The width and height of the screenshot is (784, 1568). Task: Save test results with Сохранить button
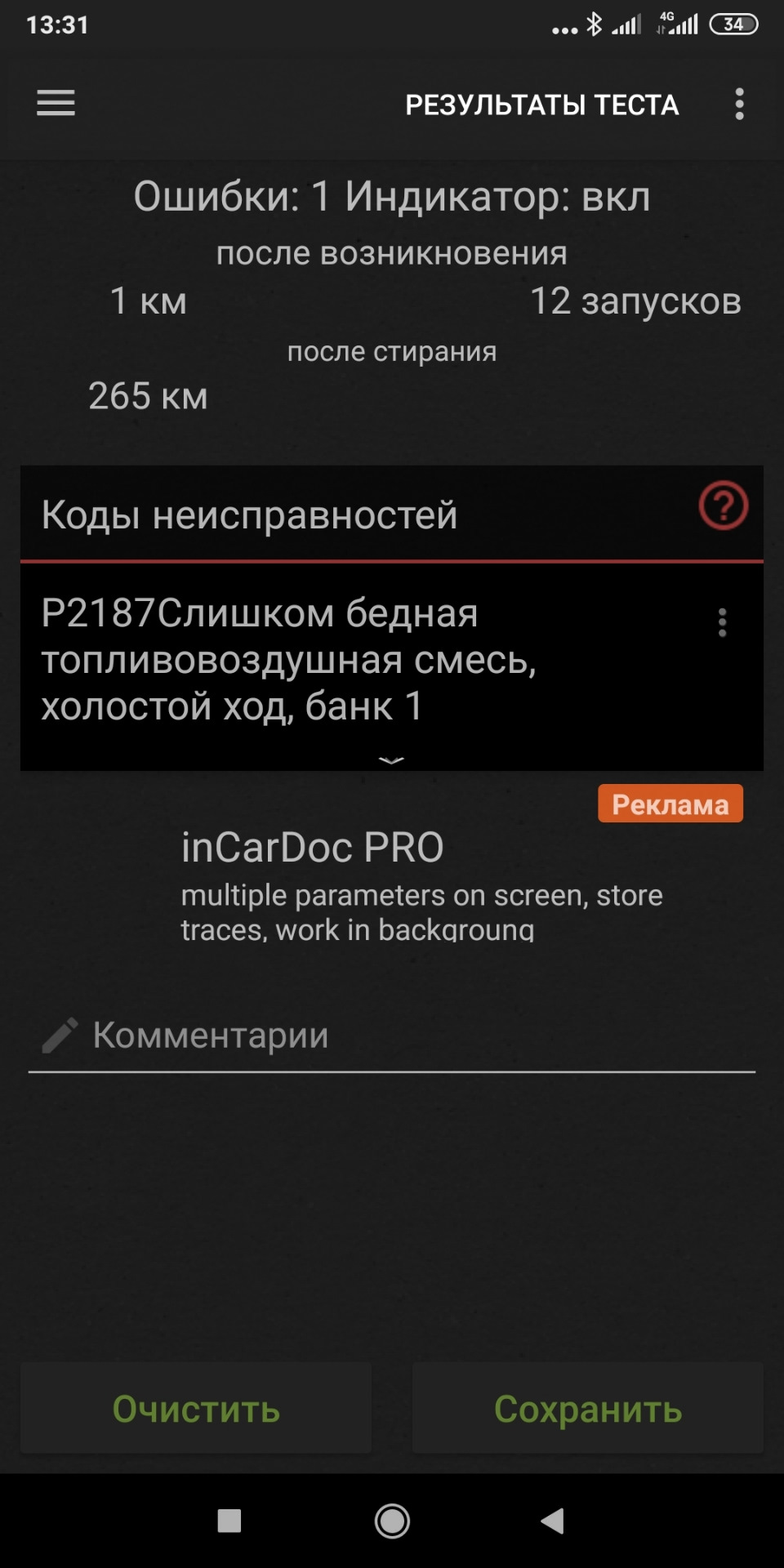(x=588, y=1409)
